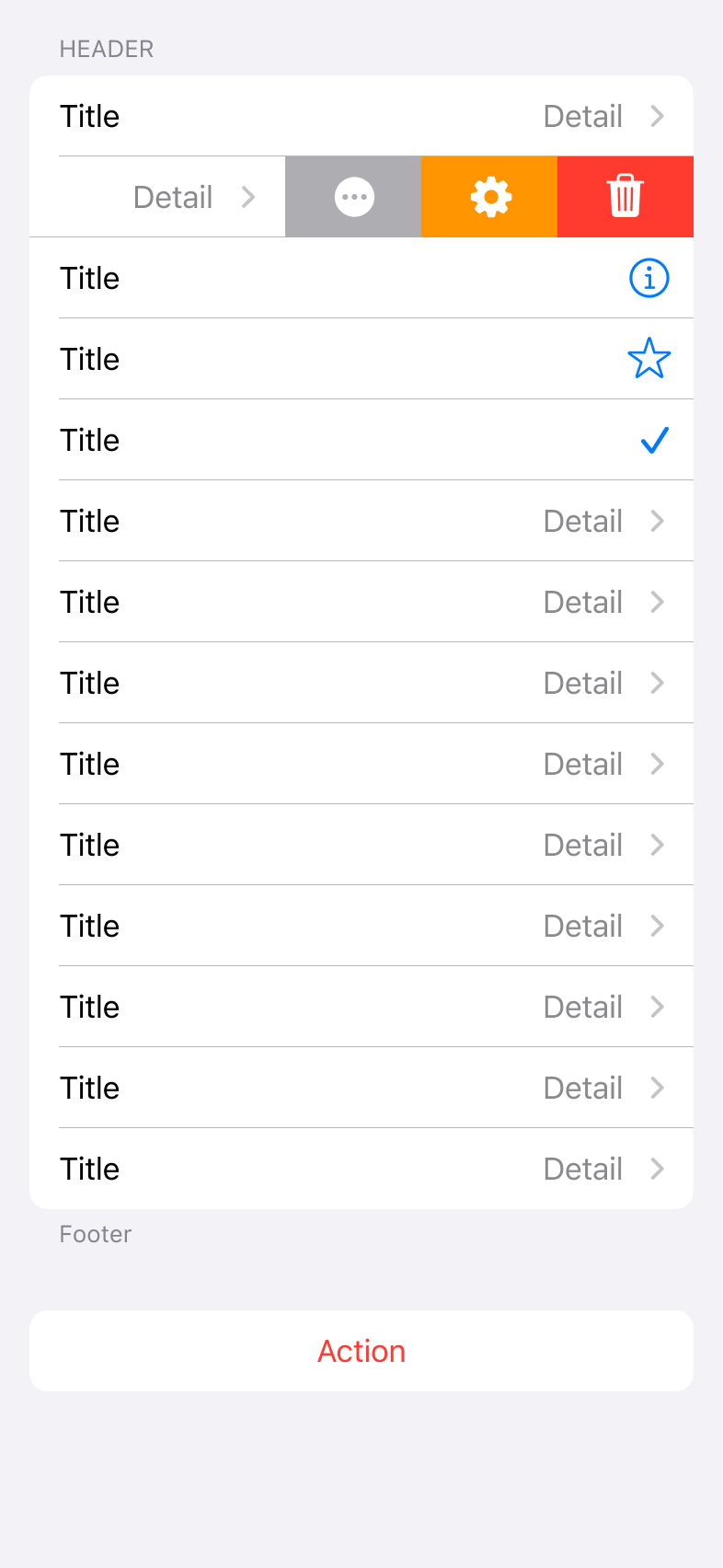
Task: Tap the red Action button
Action: pyautogui.click(x=361, y=1351)
